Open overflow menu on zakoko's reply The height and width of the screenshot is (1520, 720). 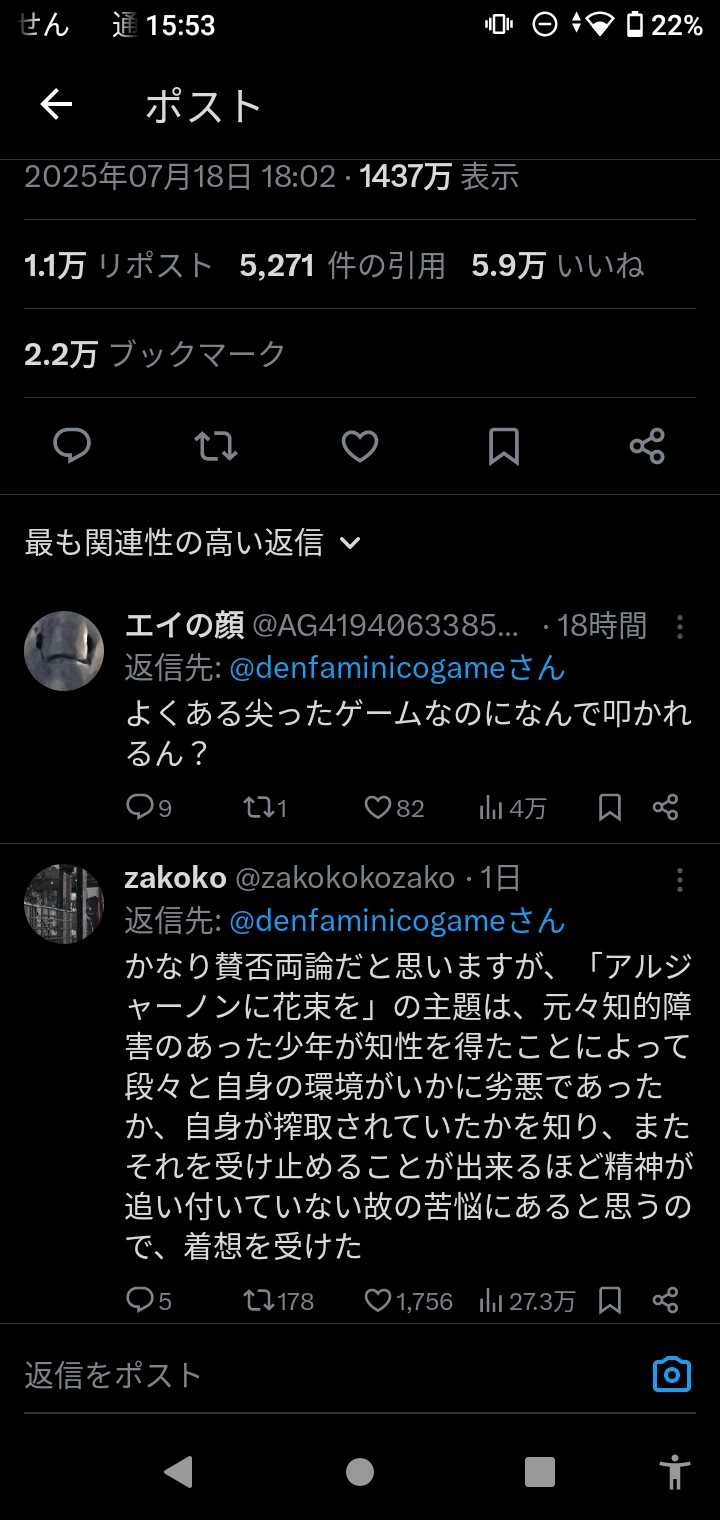[680, 879]
